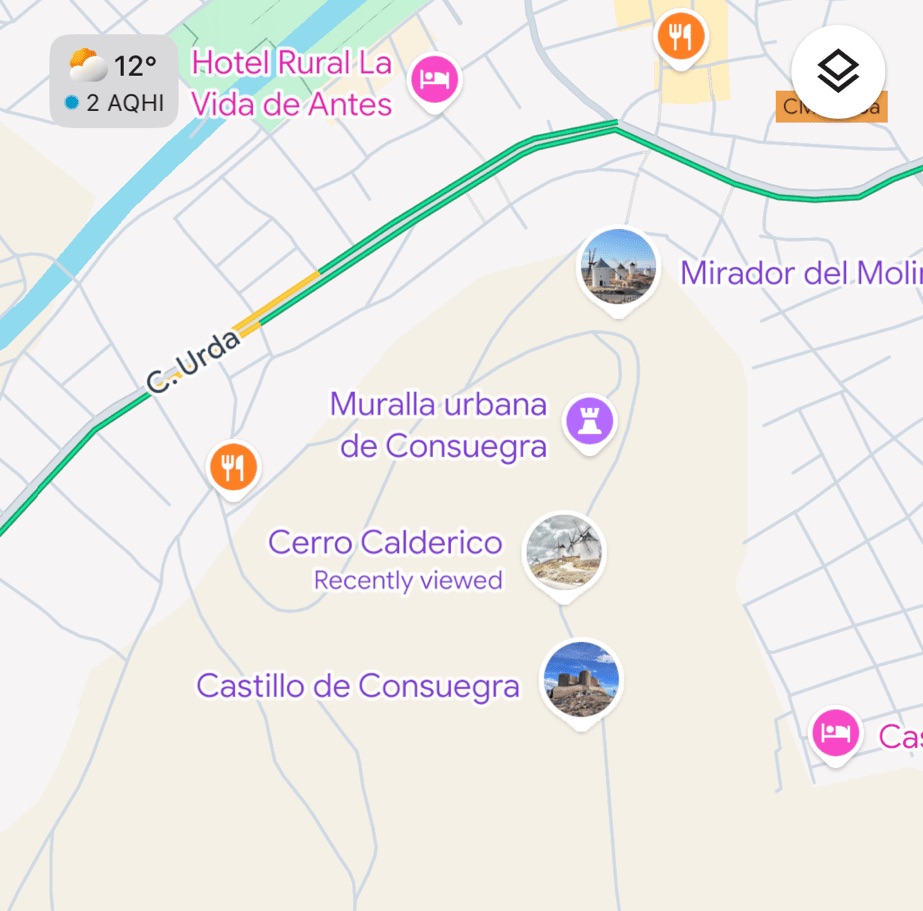
Task: Select the hotel pin labeled "Cas"
Action: (x=834, y=734)
